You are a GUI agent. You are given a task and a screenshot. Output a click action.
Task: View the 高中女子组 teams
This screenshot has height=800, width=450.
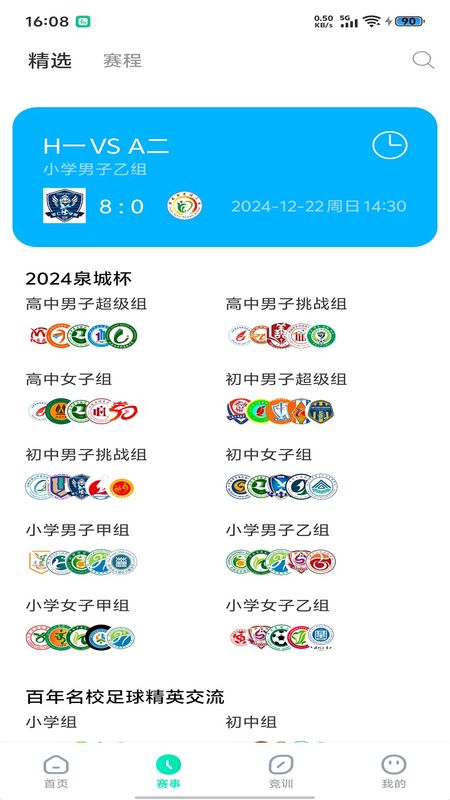coord(82,398)
